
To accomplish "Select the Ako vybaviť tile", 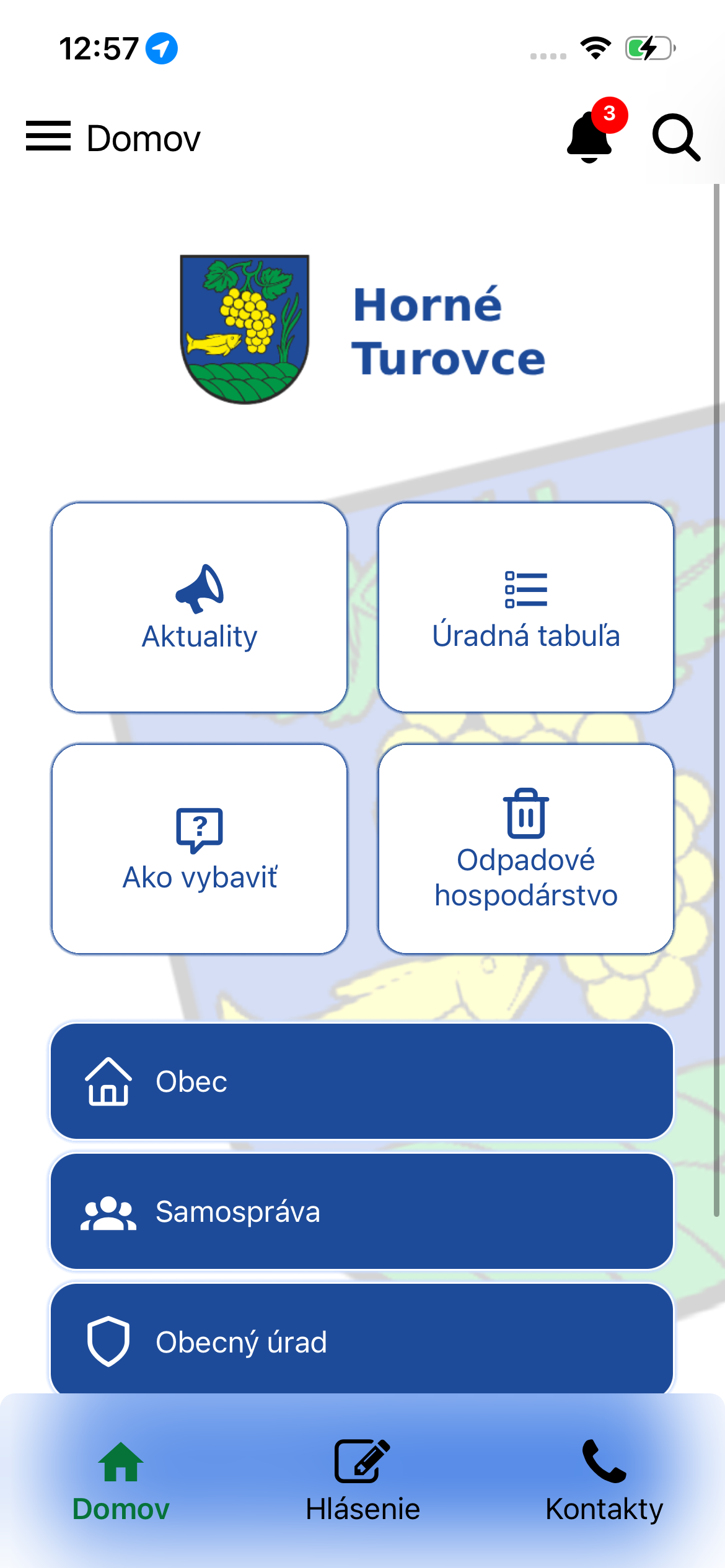I will (200, 848).
